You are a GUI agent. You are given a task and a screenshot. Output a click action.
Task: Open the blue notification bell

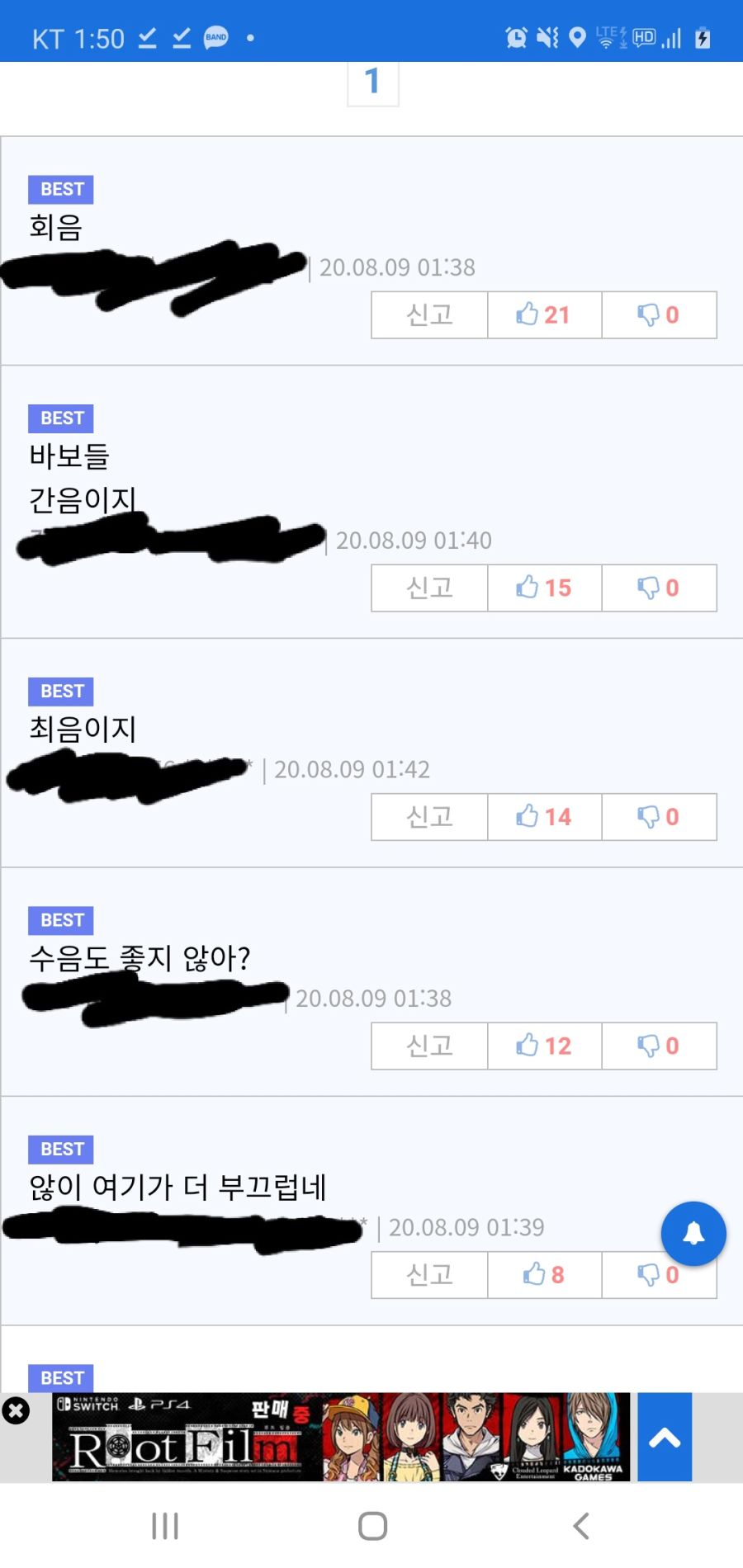pyautogui.click(x=693, y=1233)
